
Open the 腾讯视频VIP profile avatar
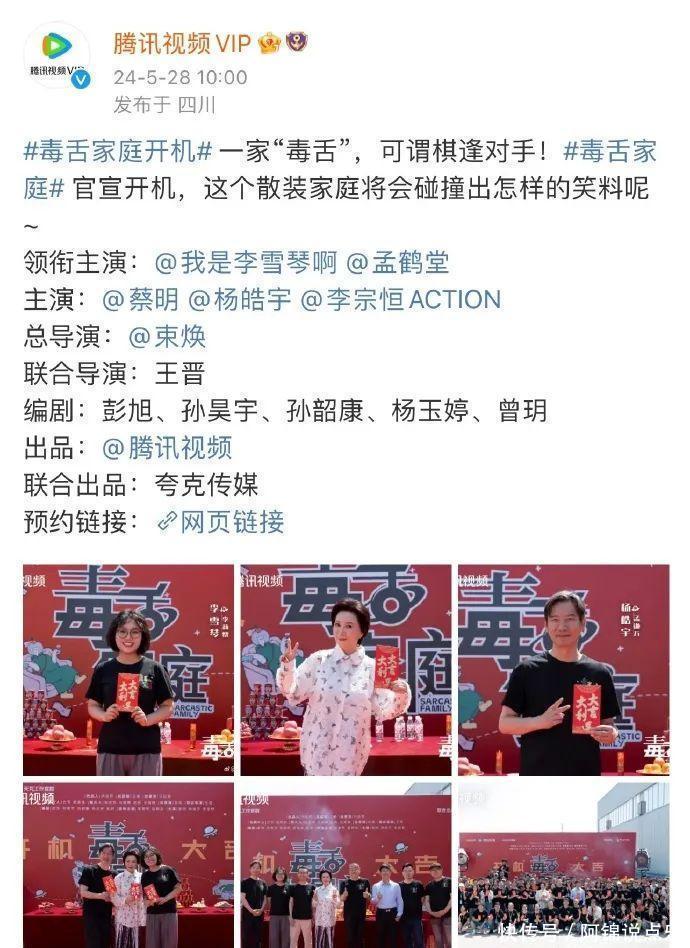click(57, 55)
